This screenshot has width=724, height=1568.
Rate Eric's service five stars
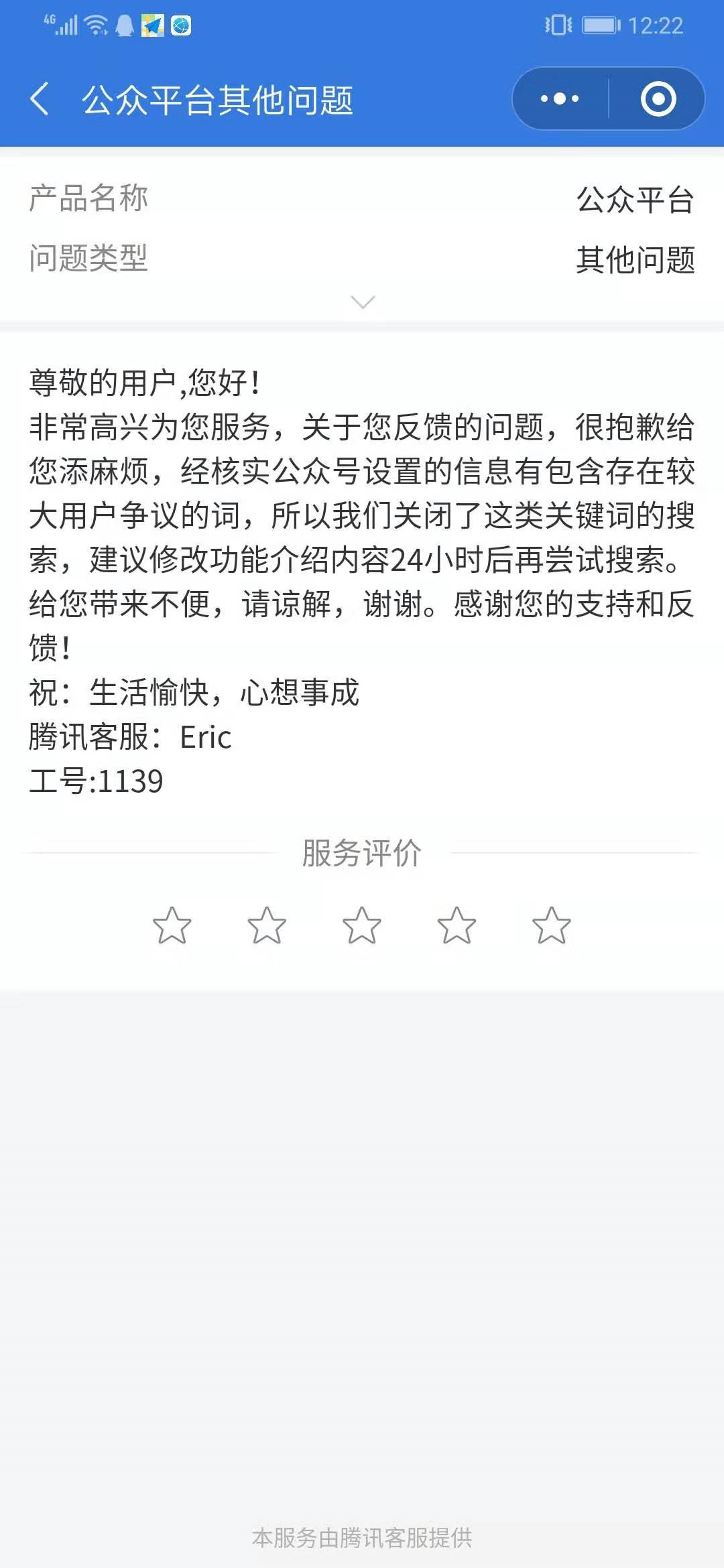551,925
